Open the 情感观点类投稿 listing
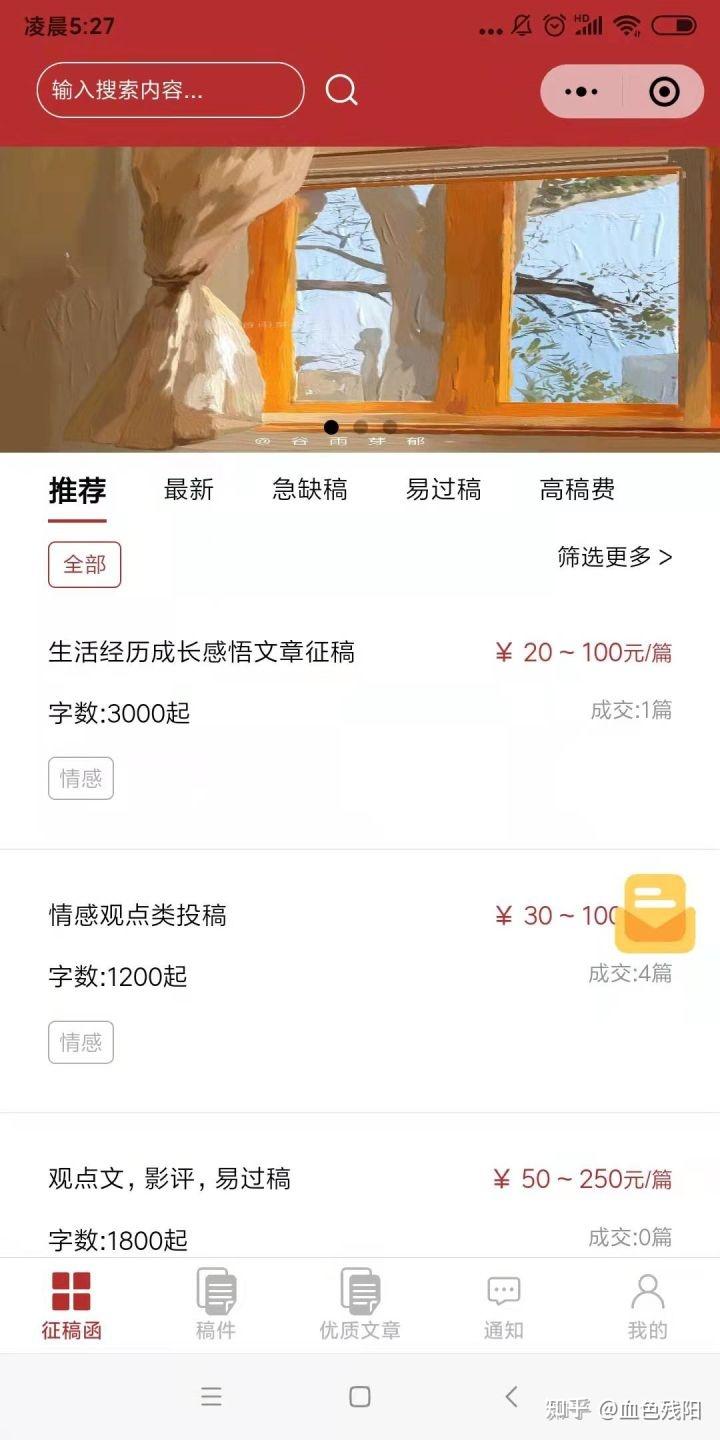This screenshot has width=720, height=1440. (x=138, y=915)
